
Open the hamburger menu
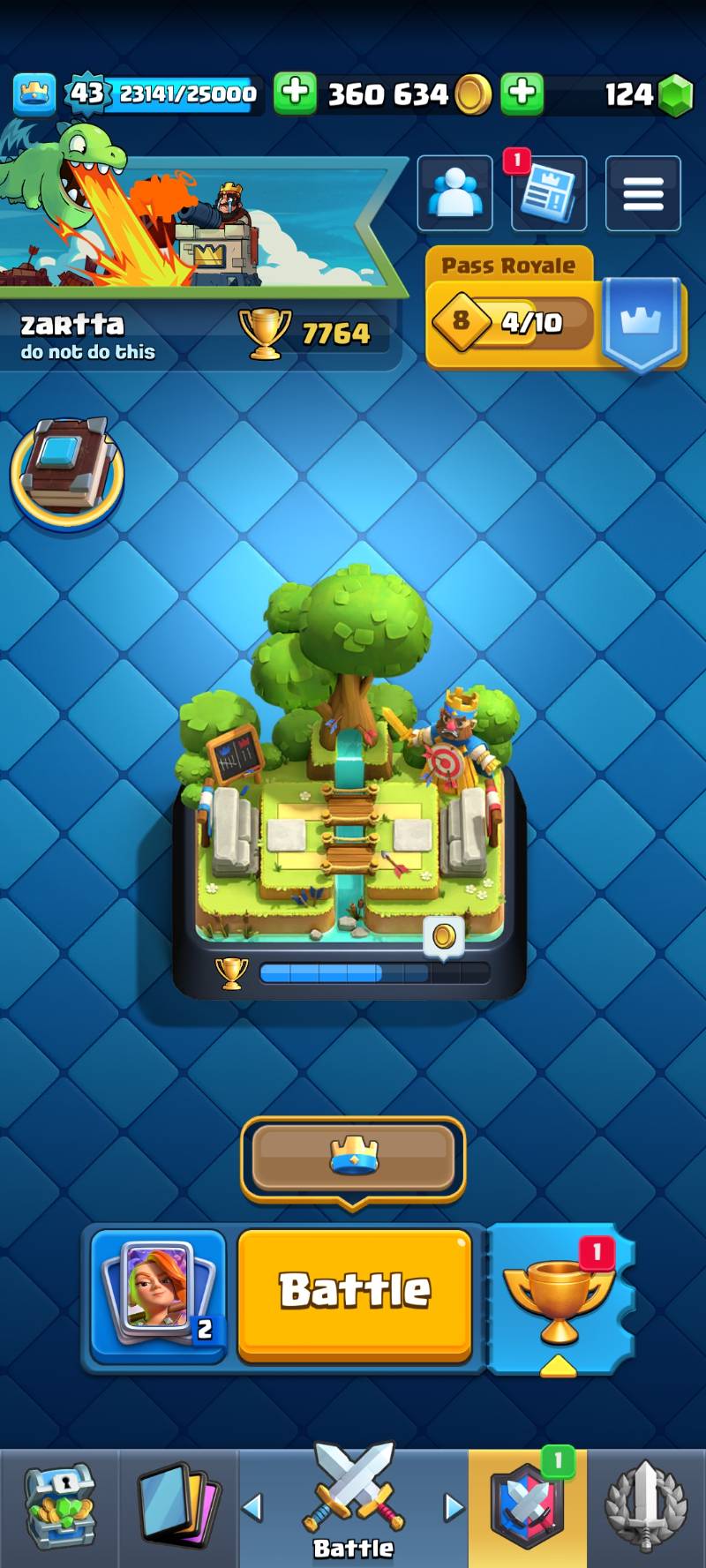coord(642,194)
